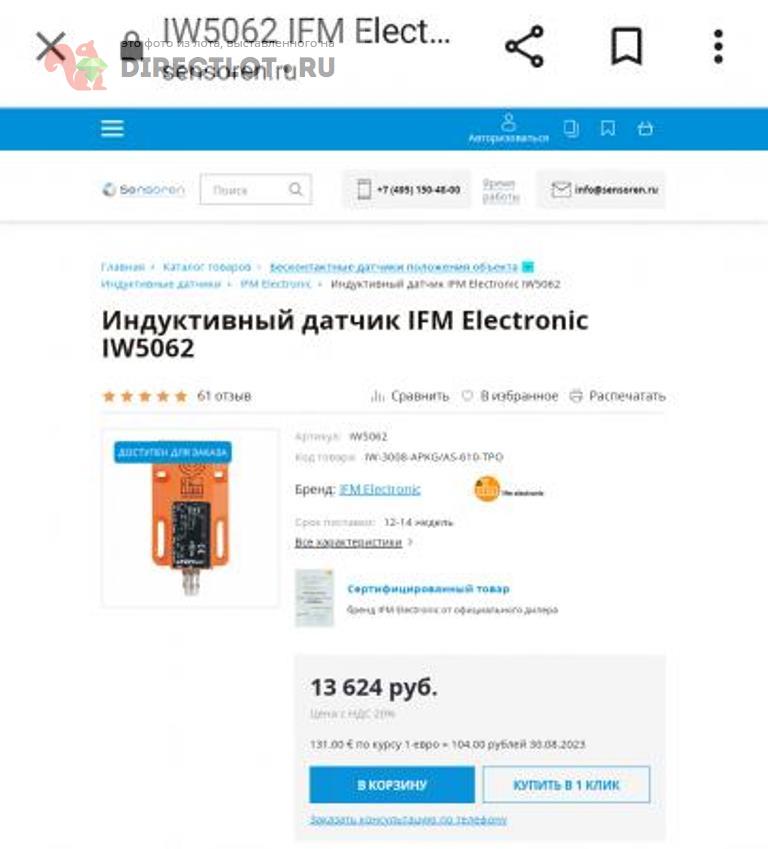Open the IFM Electronic brand link
This screenshot has width=768, height=849.
(x=380, y=489)
